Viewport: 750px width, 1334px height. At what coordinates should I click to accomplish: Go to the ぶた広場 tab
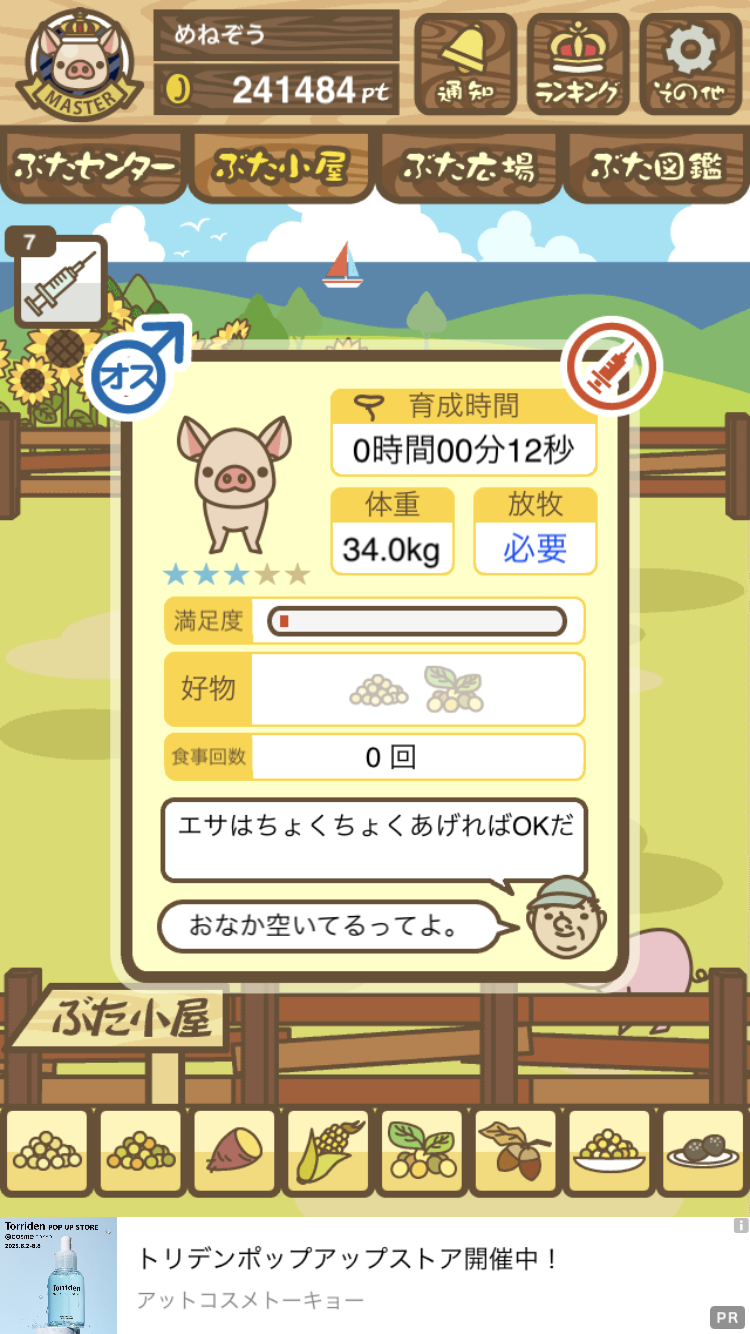tap(467, 166)
